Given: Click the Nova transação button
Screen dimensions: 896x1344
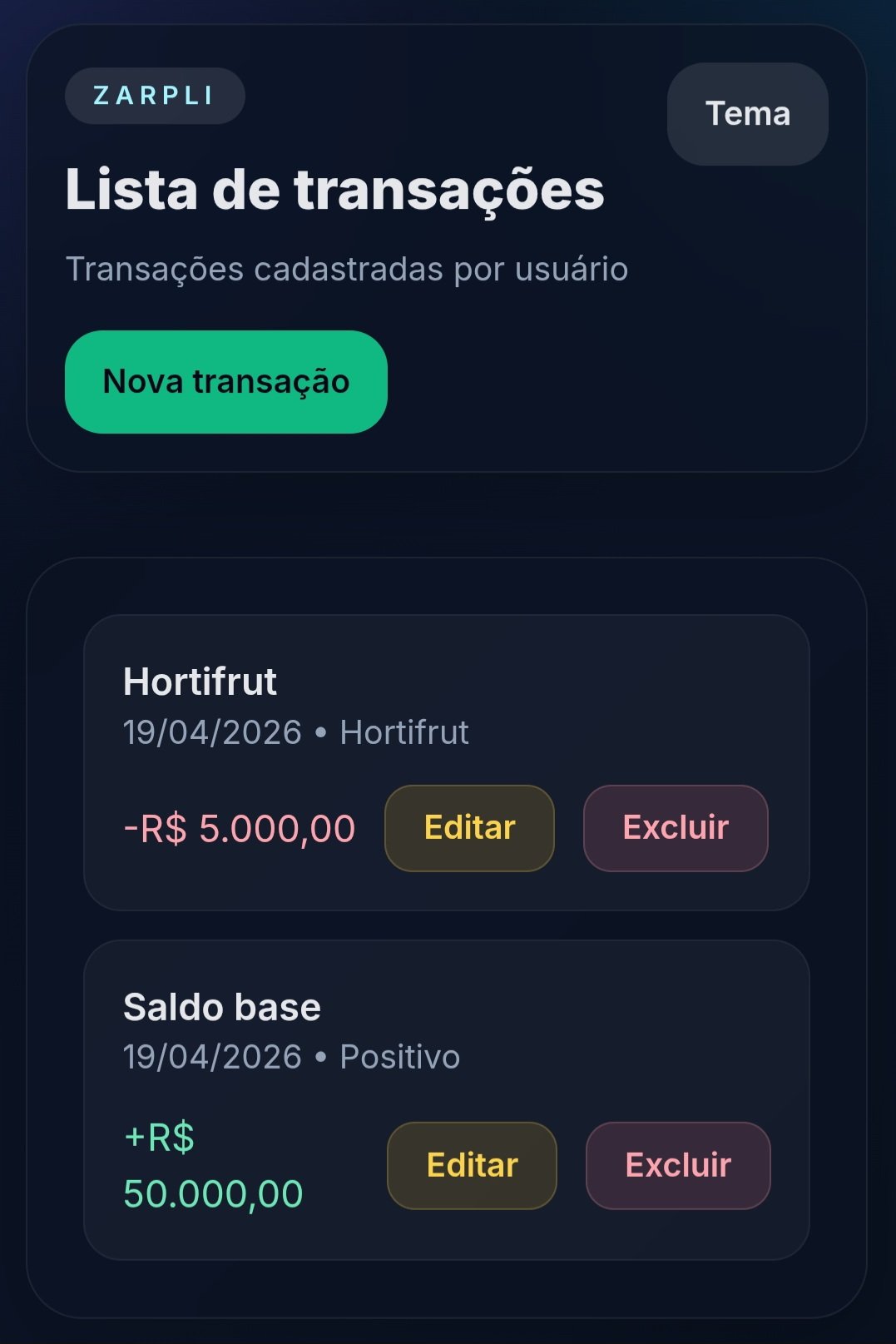Looking at the screenshot, I should click(225, 381).
